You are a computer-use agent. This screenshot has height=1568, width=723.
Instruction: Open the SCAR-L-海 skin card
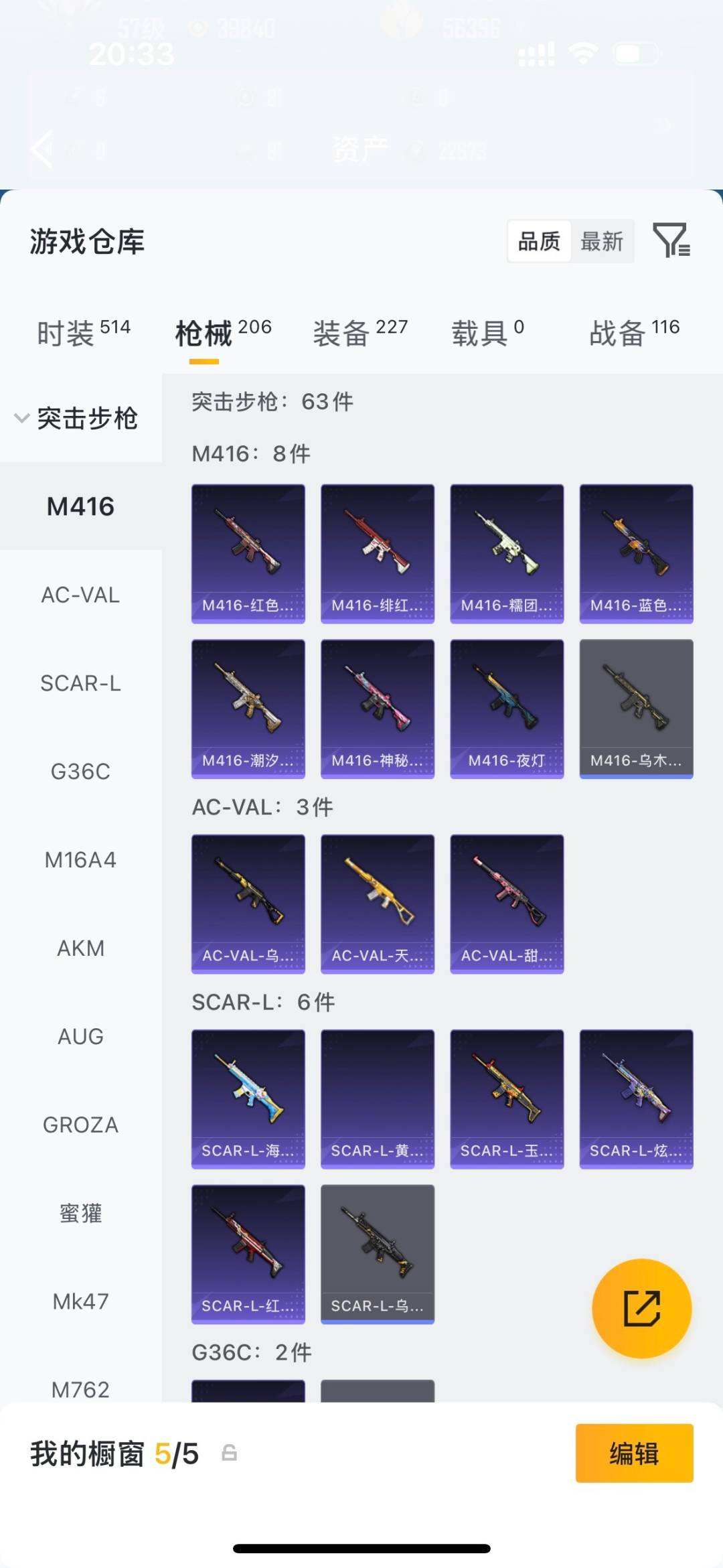tap(248, 1099)
